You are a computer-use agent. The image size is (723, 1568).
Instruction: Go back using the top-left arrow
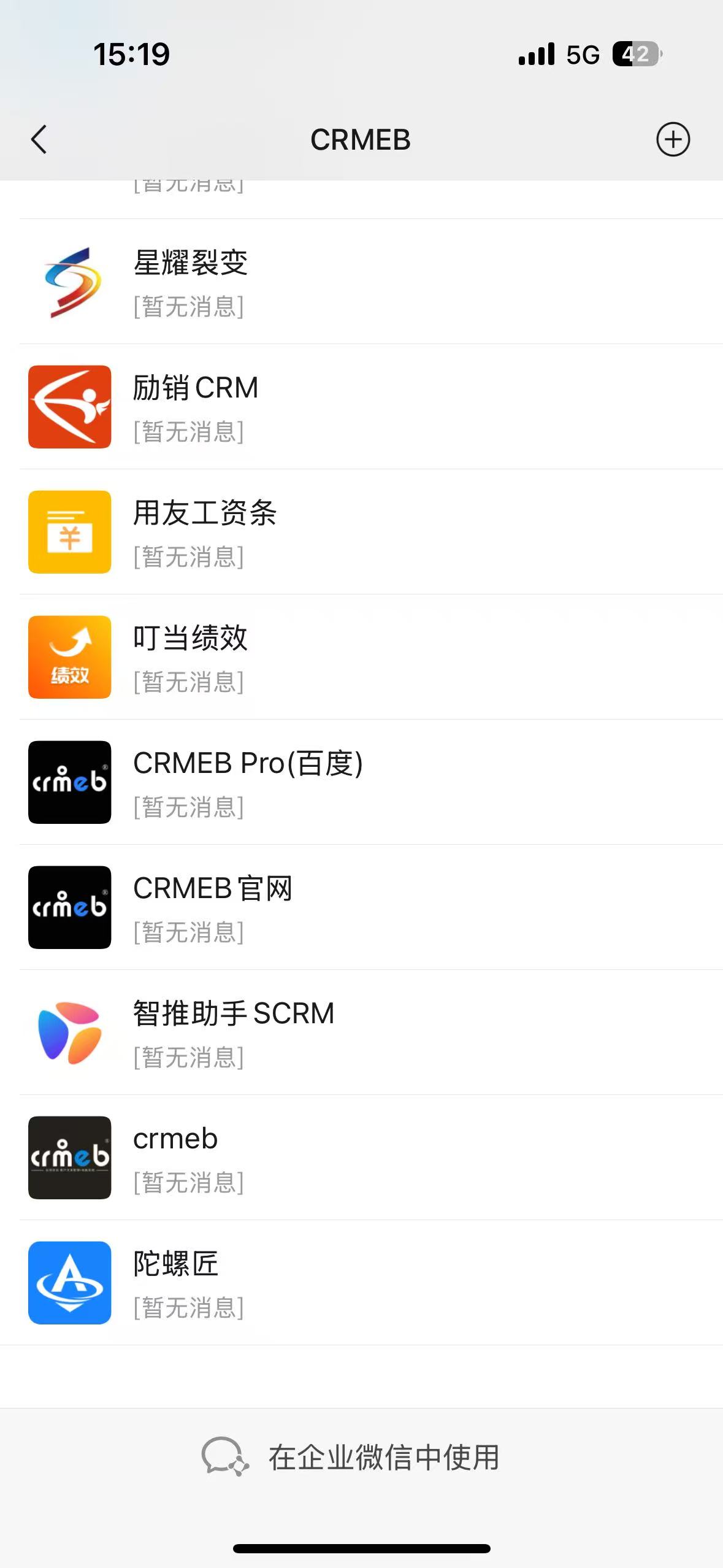[x=39, y=139]
